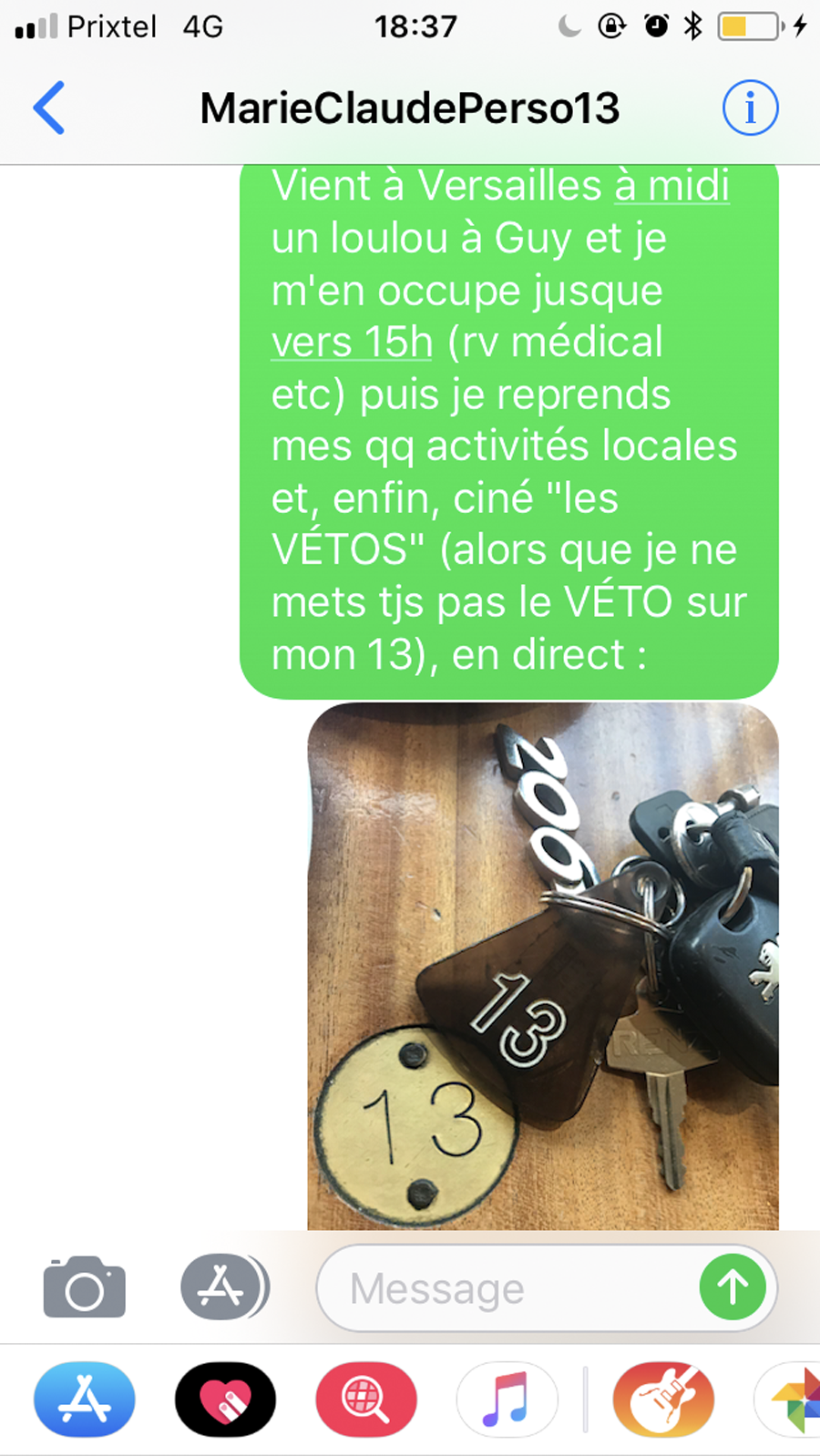
Task: Open the keys photo with number 13
Action: tap(543, 966)
